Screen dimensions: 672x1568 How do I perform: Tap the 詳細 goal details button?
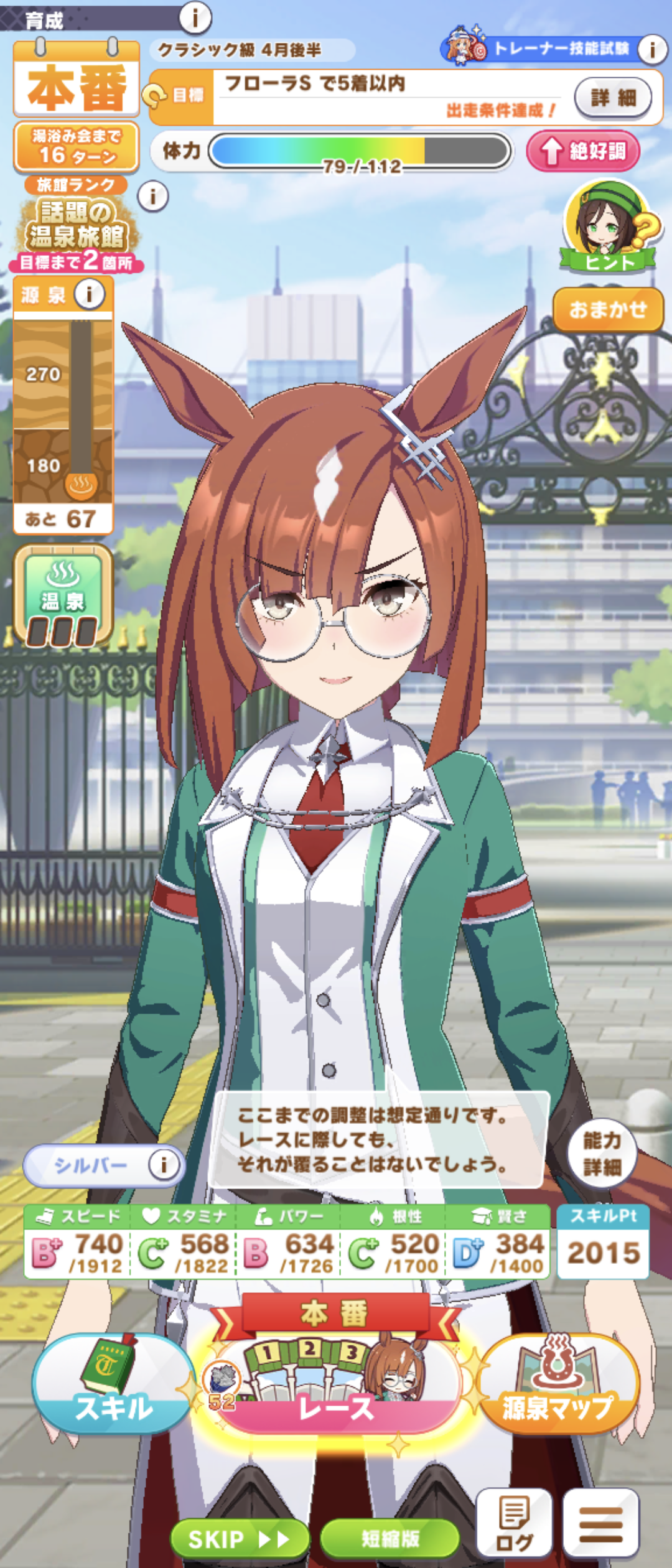613,98
